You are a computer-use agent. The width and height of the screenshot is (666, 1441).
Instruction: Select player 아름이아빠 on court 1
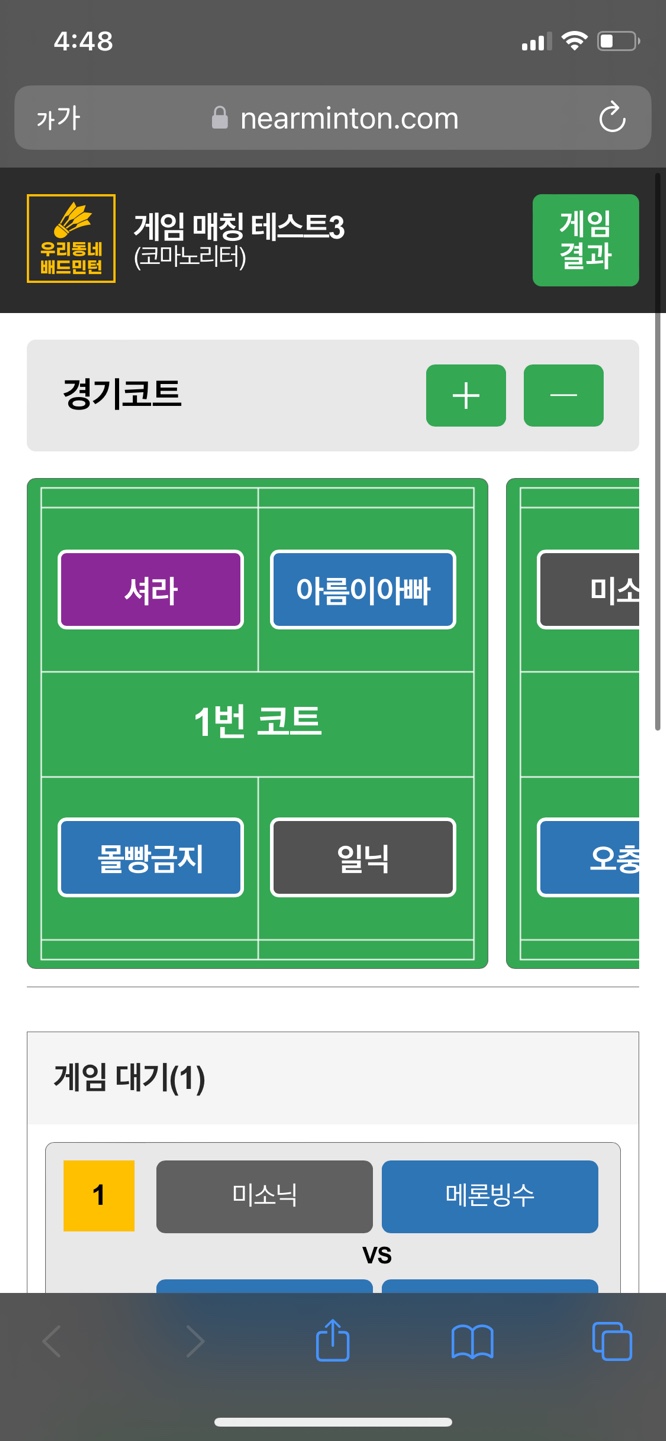(x=363, y=590)
